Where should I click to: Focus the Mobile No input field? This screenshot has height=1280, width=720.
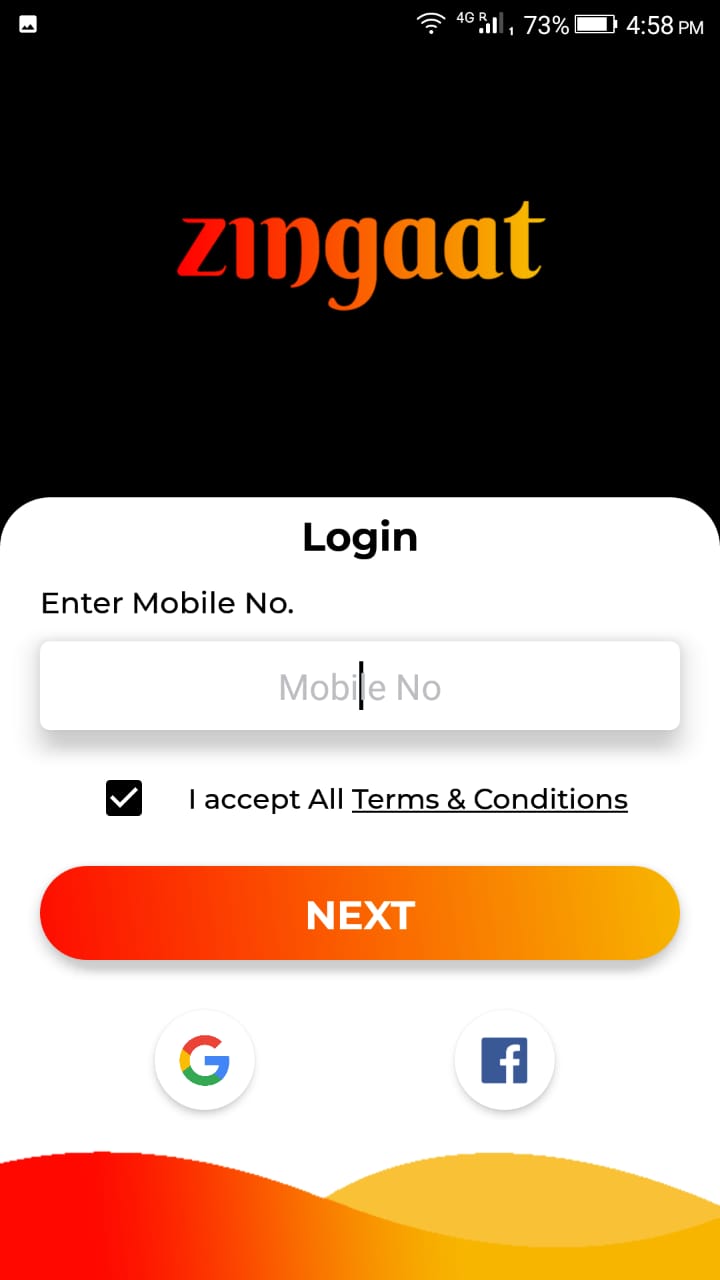(360, 686)
